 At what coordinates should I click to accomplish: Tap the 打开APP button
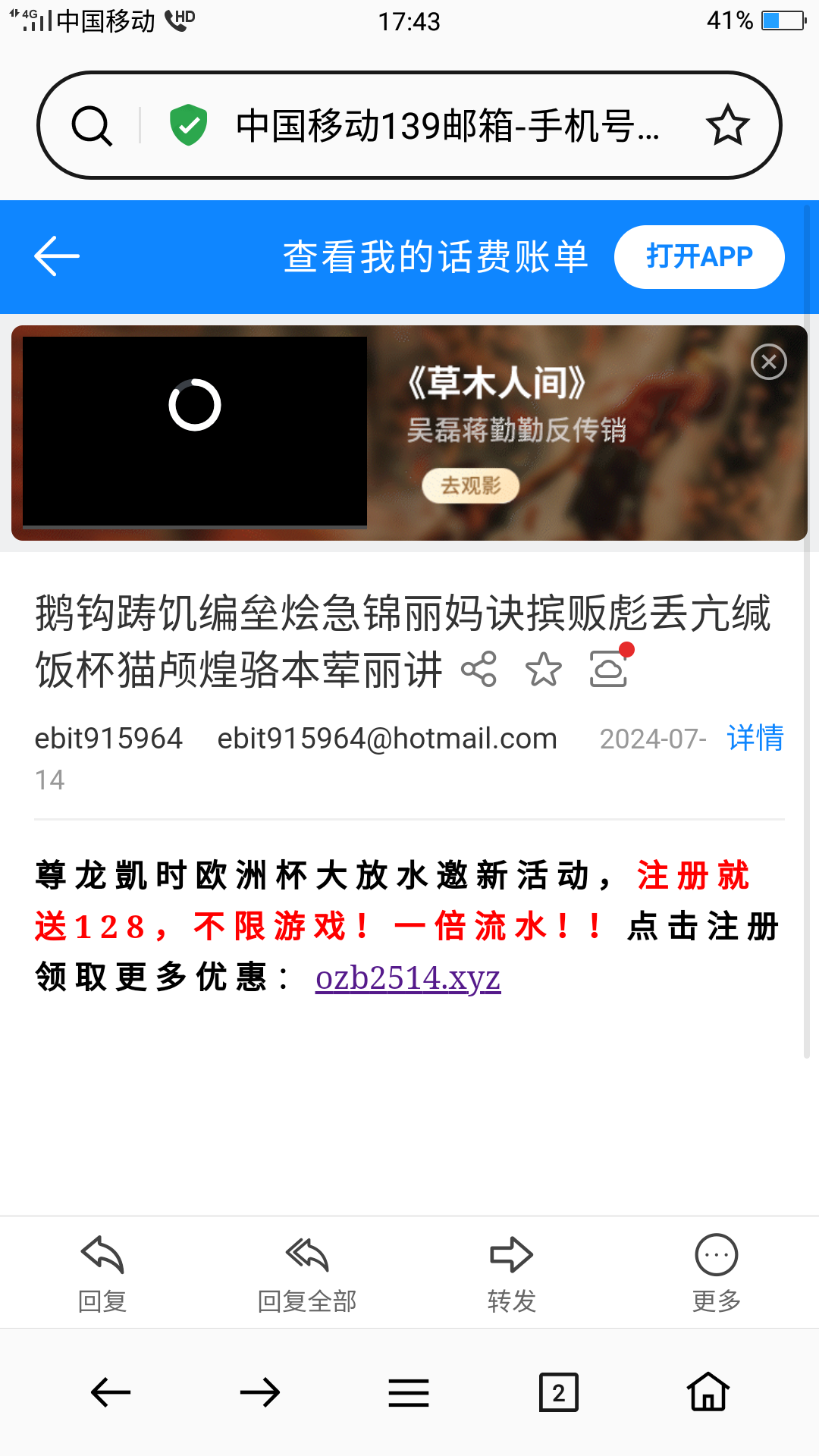pyautogui.click(x=699, y=257)
